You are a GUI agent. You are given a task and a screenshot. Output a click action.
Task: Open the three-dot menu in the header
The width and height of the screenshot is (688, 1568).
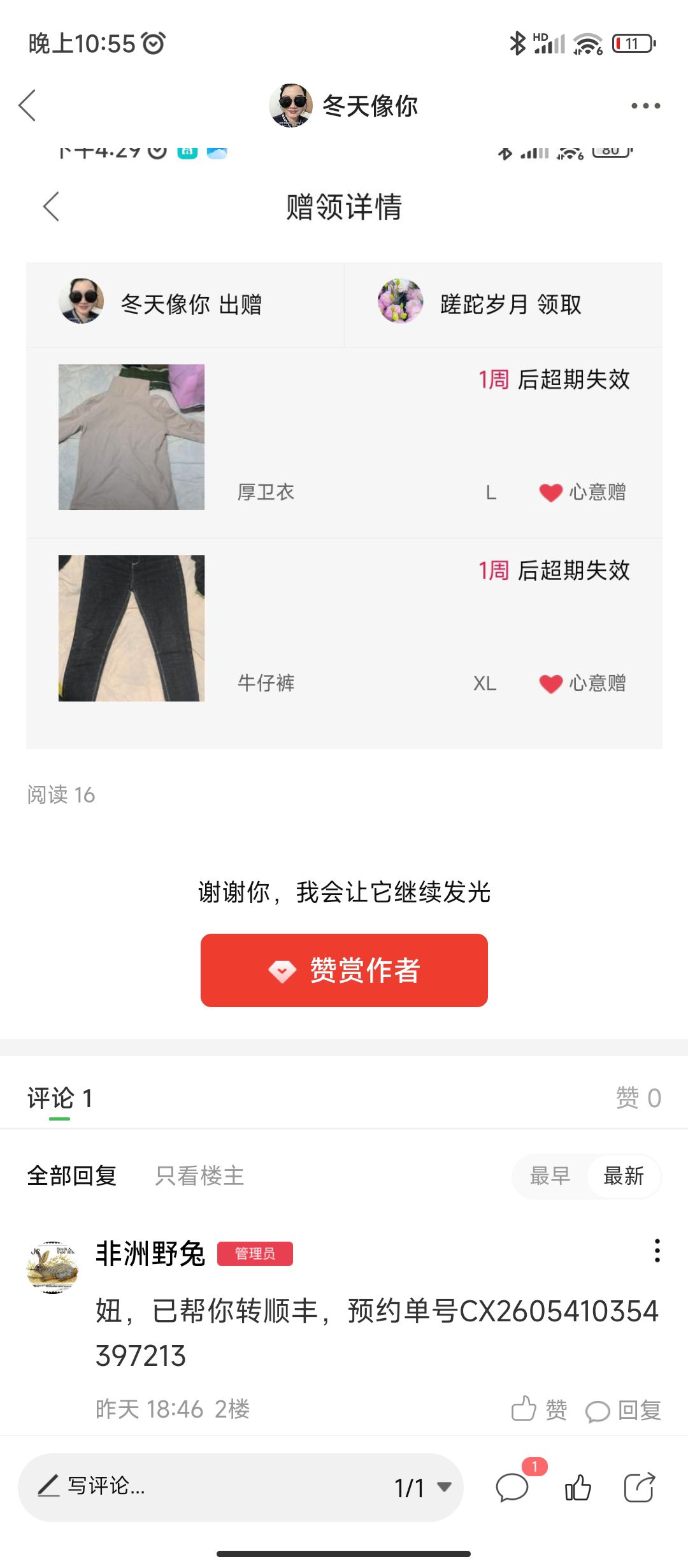click(645, 106)
